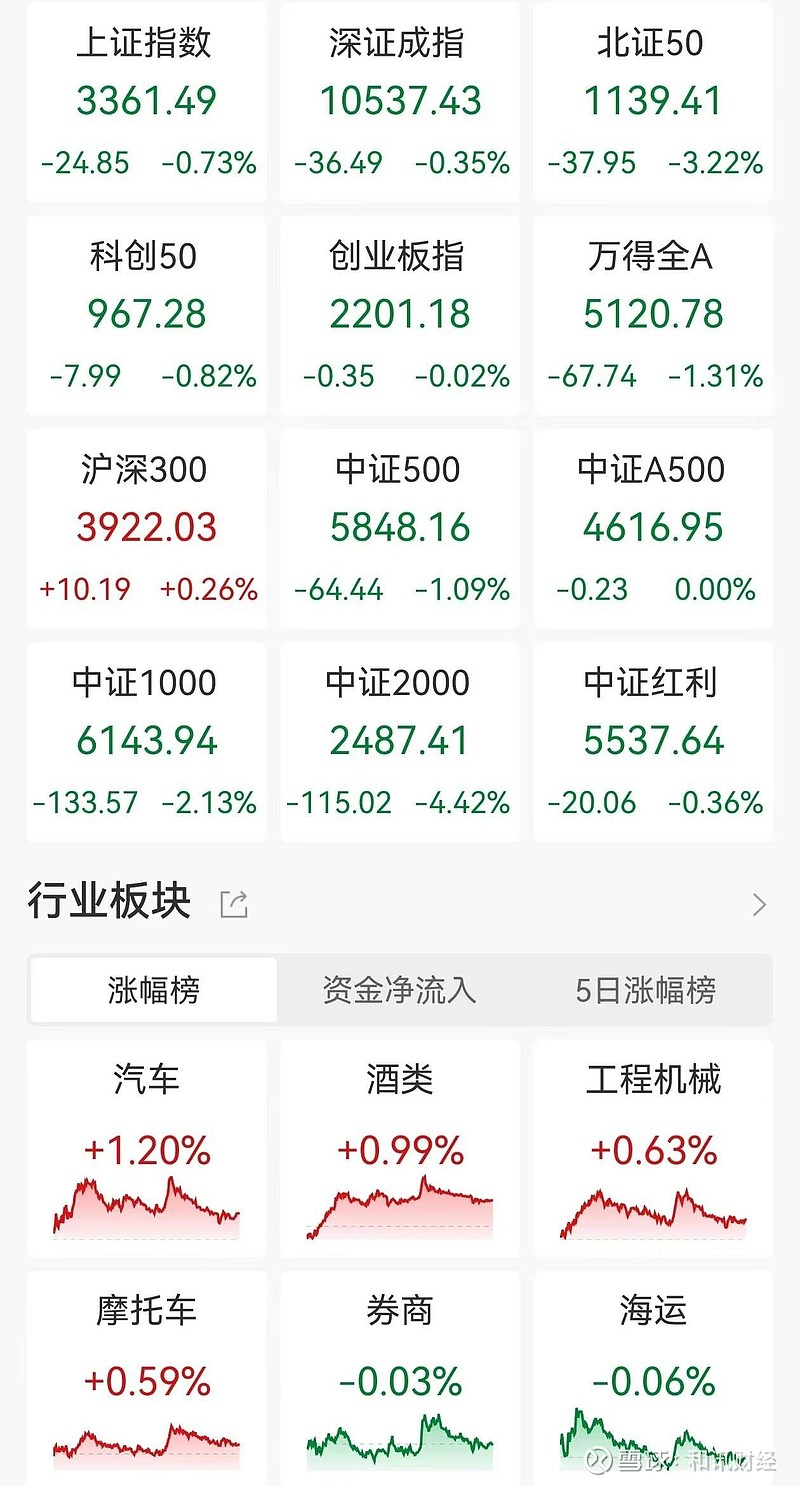Open the 中证1000 index card

(x=146, y=740)
